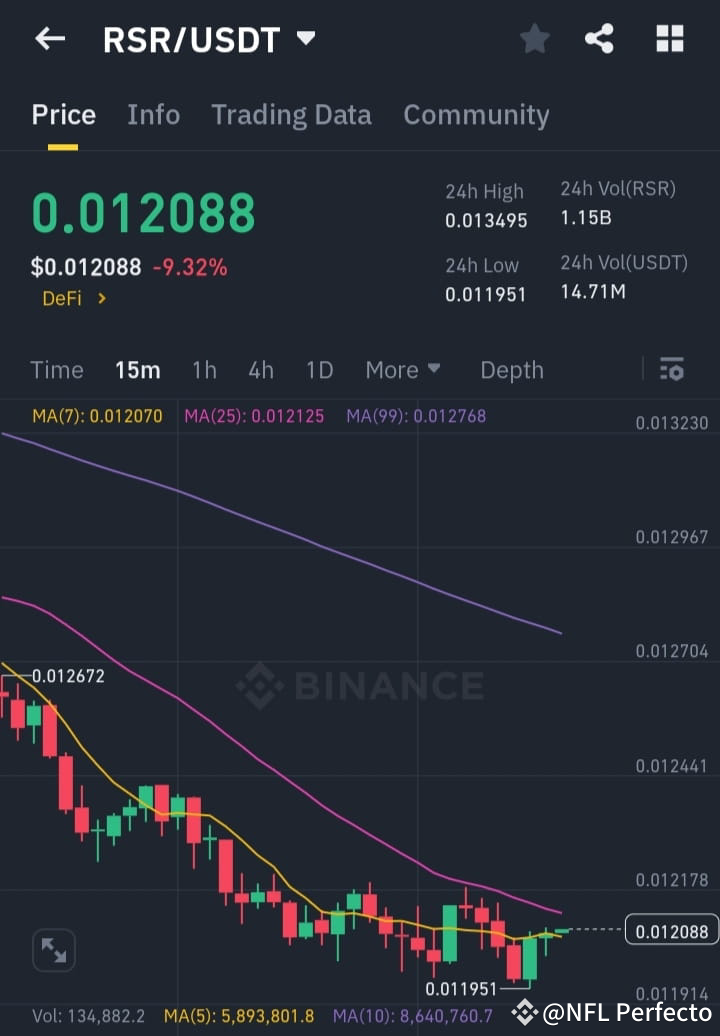Expand the More intervals dropdown
Viewport: 720px width, 1036px height.
(x=403, y=370)
